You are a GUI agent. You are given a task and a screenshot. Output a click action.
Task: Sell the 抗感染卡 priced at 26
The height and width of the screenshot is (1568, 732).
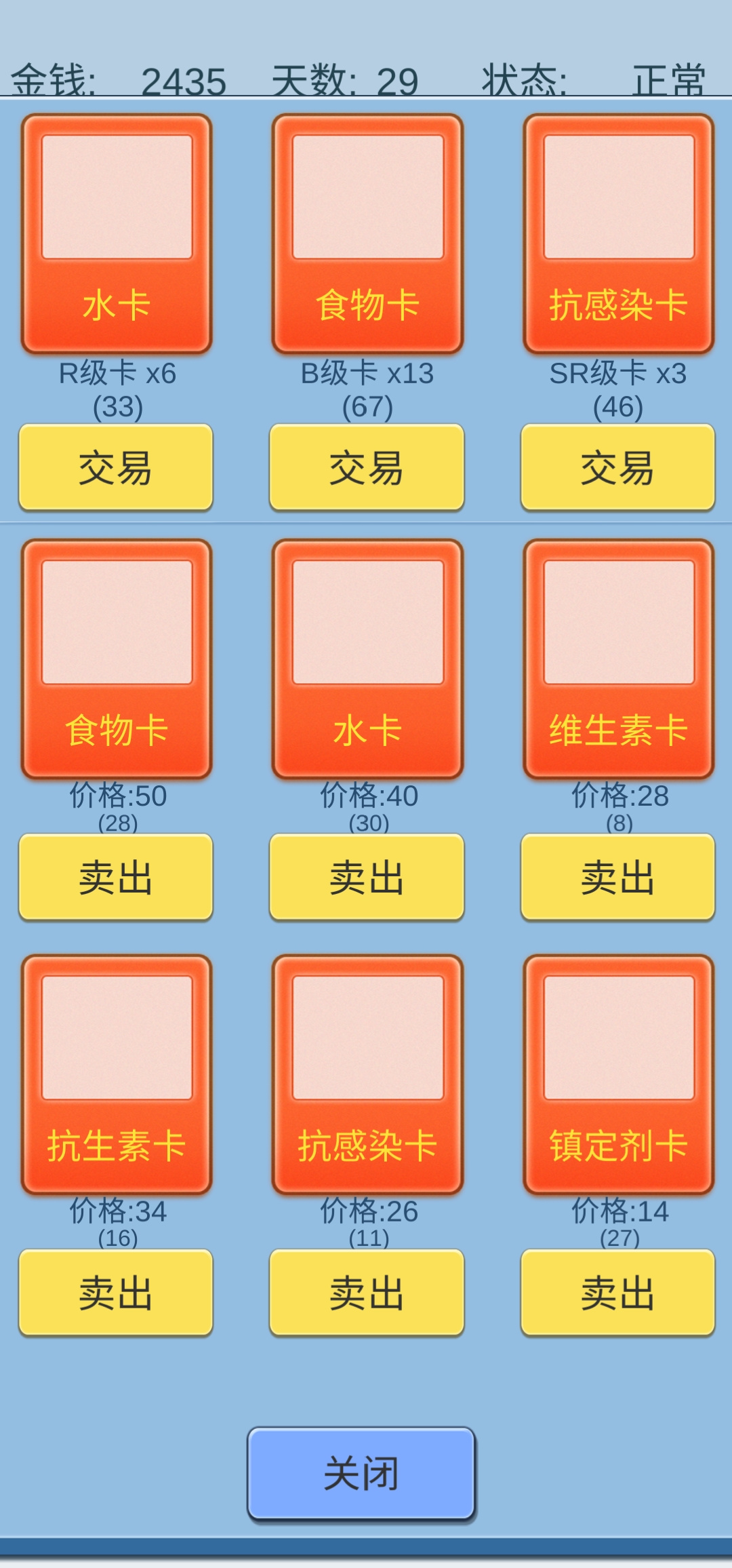(367, 1293)
